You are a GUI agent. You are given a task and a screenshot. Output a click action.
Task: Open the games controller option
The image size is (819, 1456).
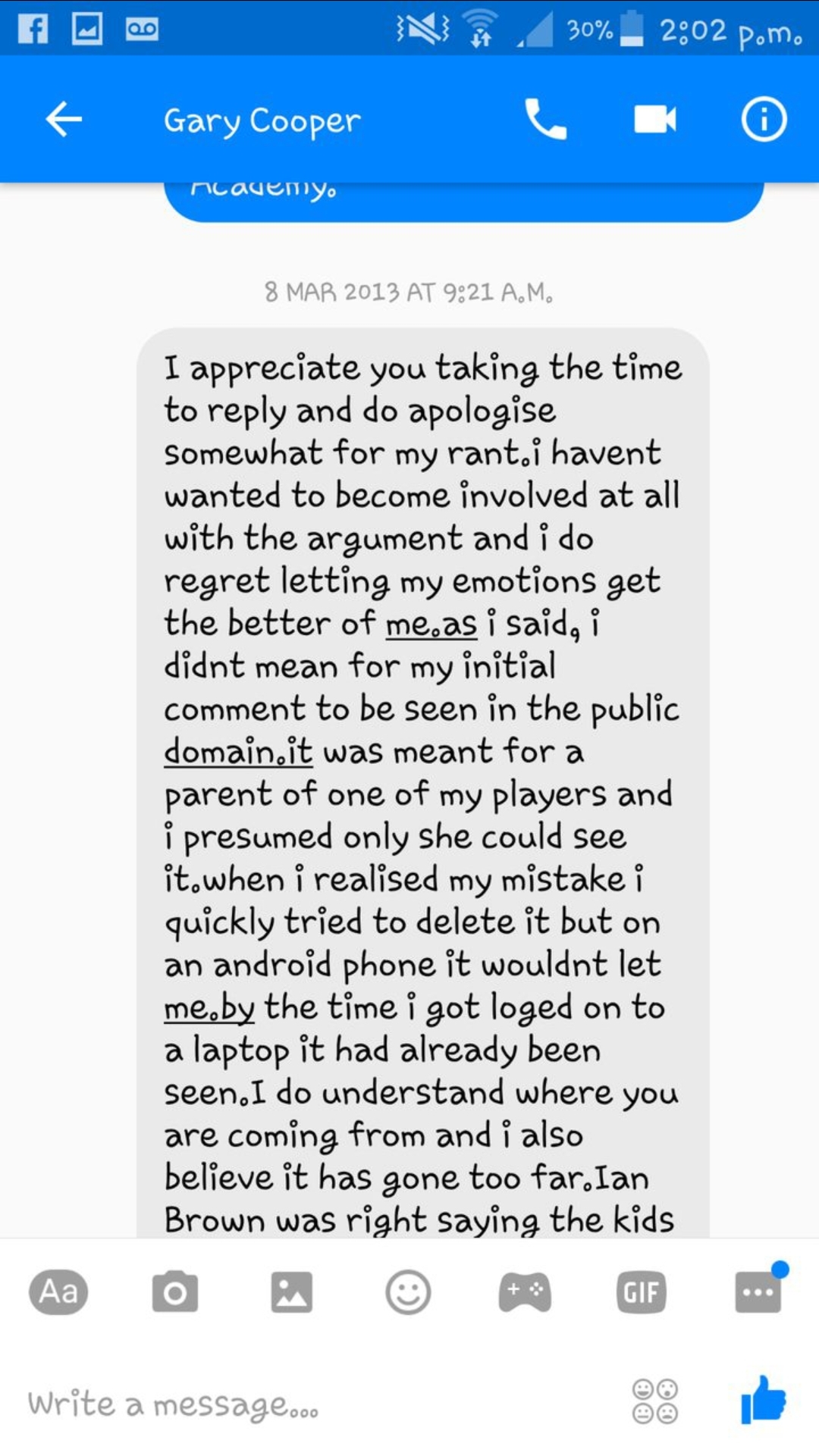click(525, 1292)
